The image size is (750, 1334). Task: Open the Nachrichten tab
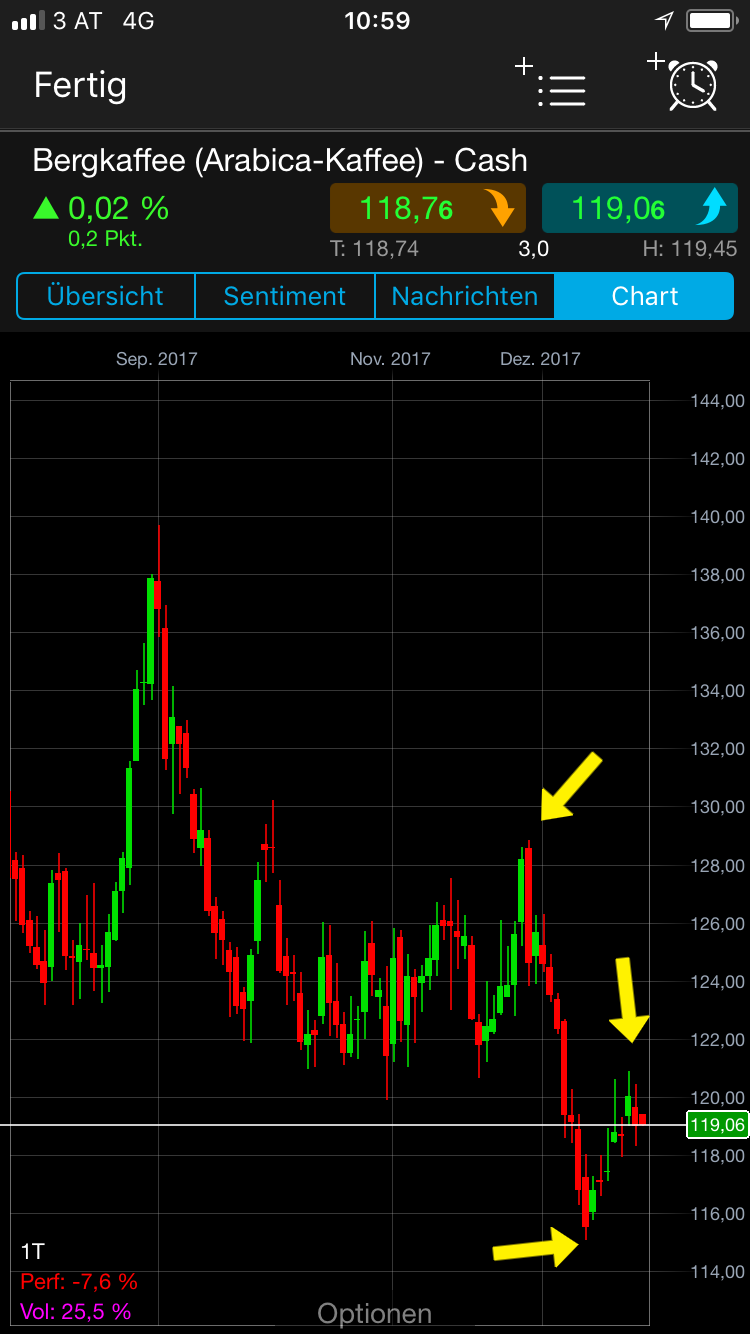click(x=464, y=296)
